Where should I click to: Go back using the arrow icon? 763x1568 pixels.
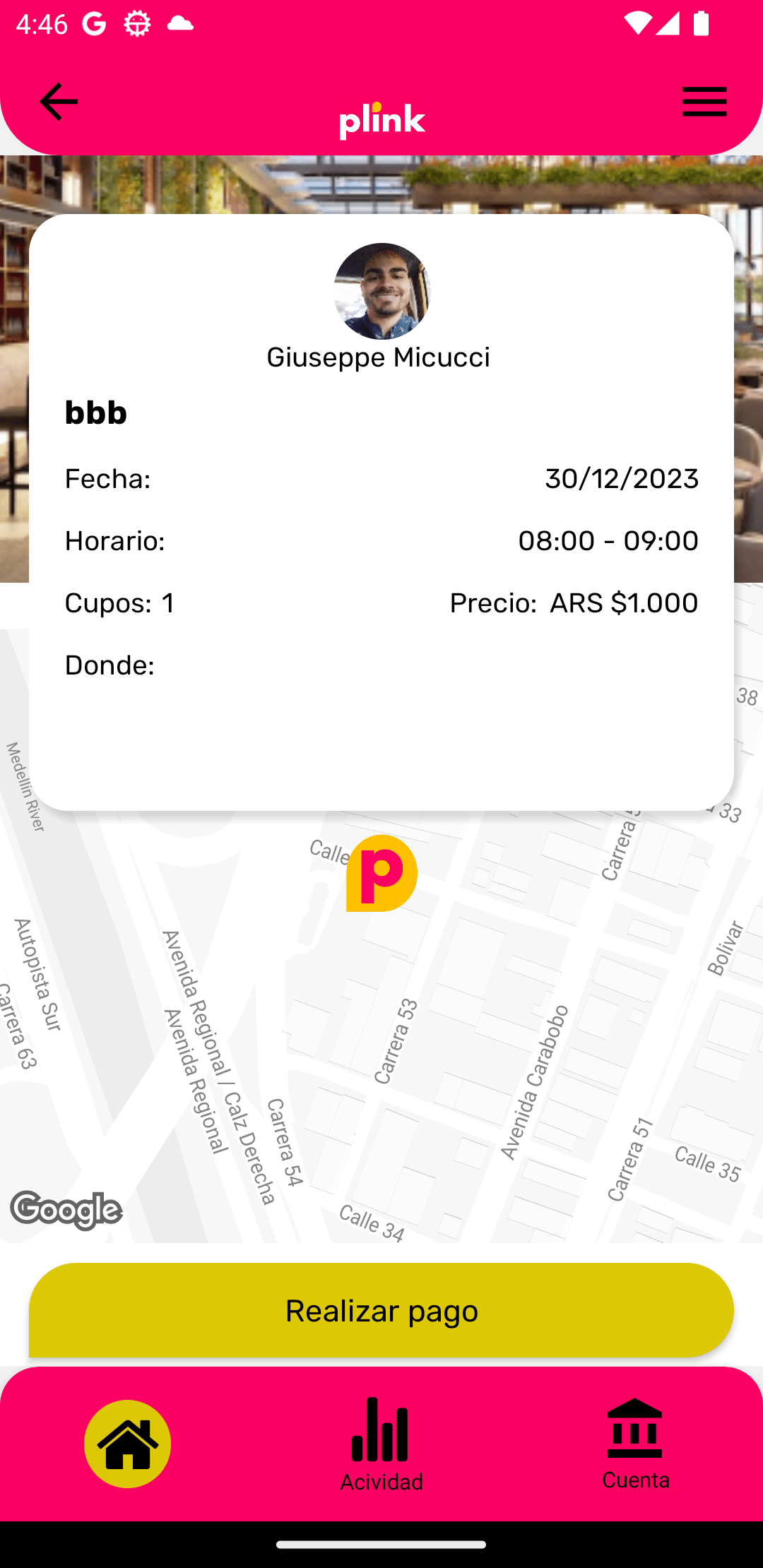tap(59, 102)
